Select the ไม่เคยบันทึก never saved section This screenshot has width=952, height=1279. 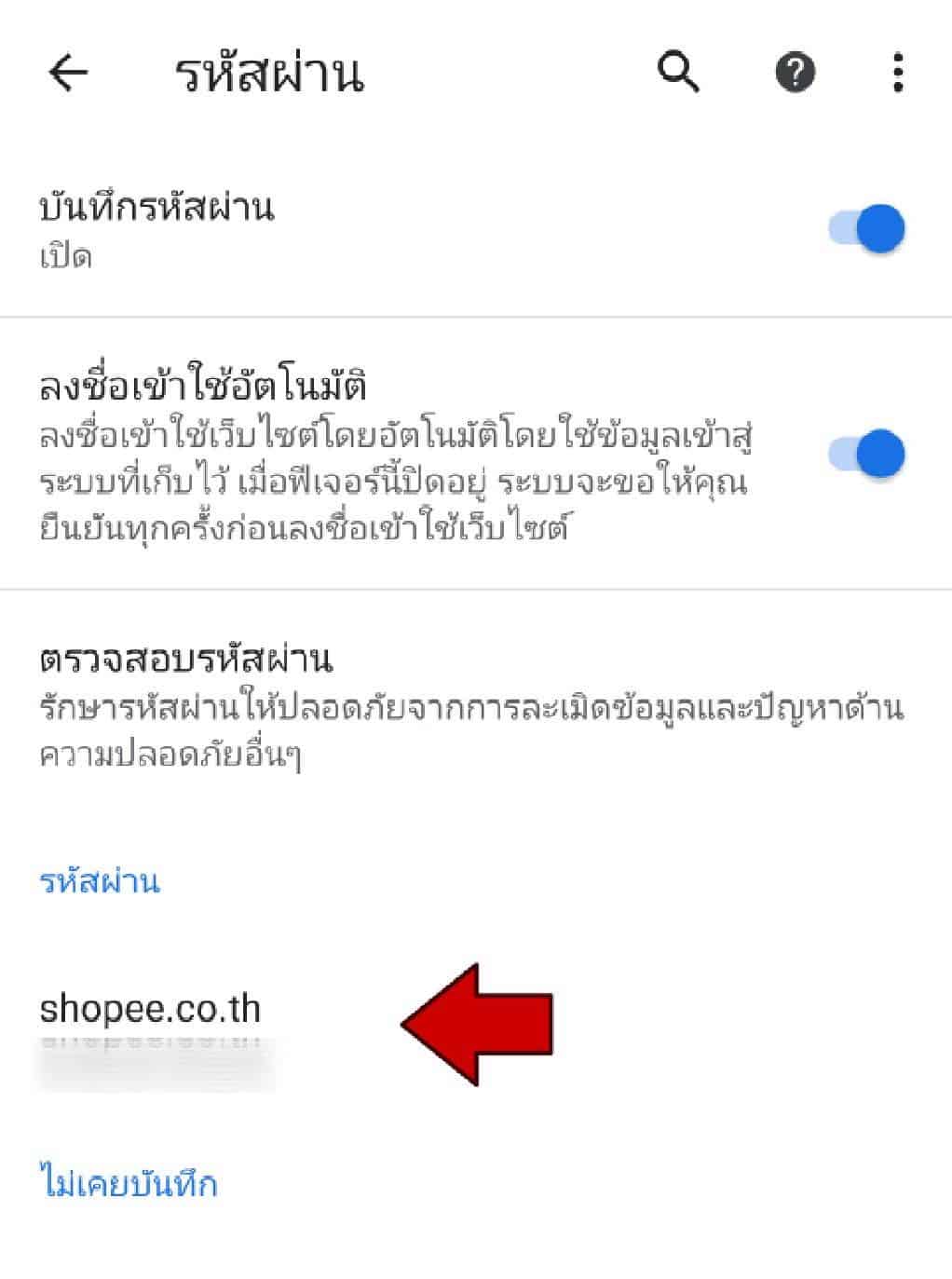pos(130,1181)
